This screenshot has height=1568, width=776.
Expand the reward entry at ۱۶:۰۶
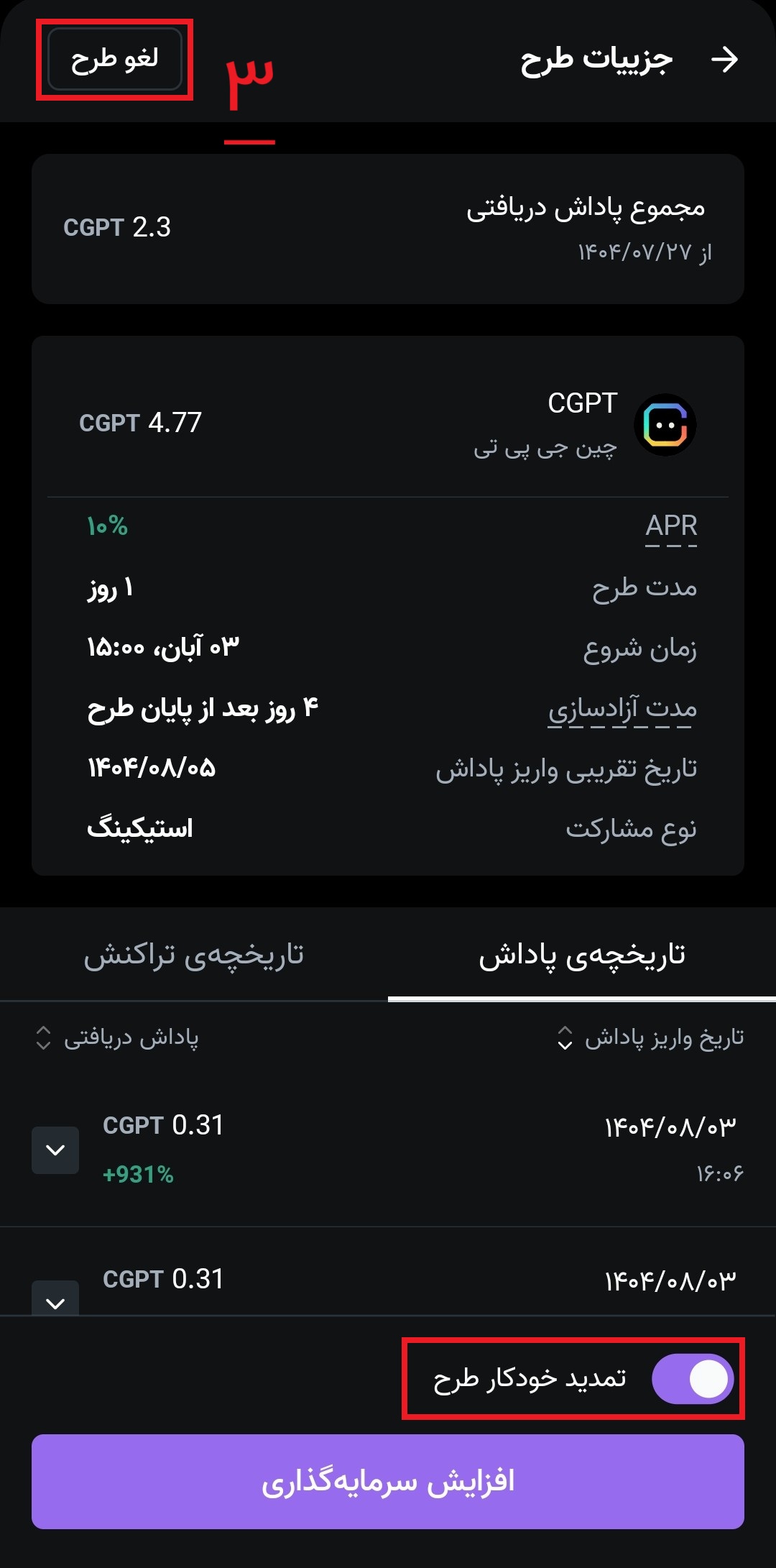55,1150
